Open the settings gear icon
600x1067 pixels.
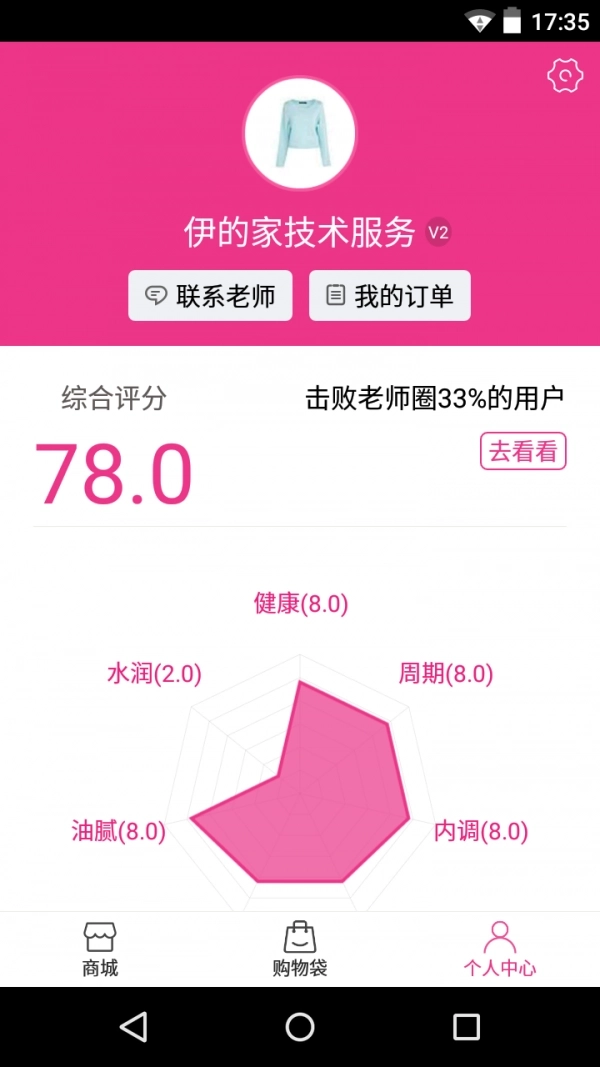pos(565,76)
